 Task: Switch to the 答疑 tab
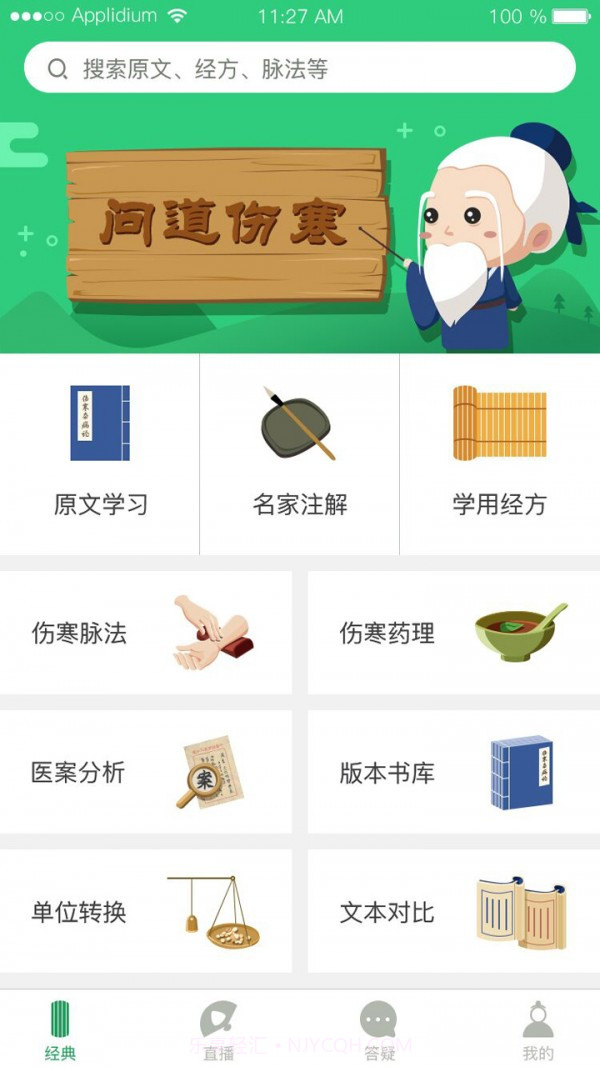[x=379, y=1030]
